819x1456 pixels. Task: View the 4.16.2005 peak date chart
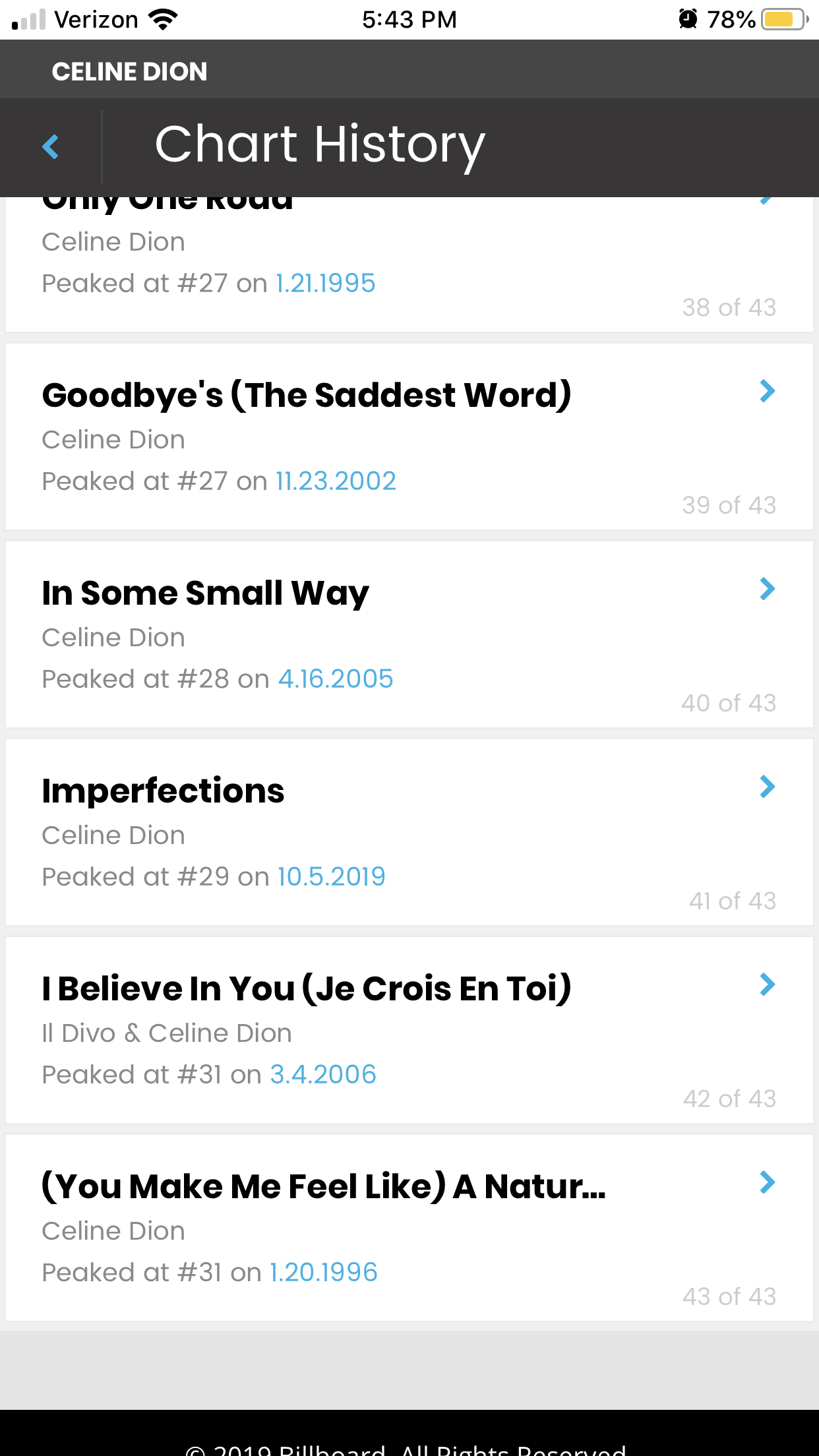tap(336, 679)
